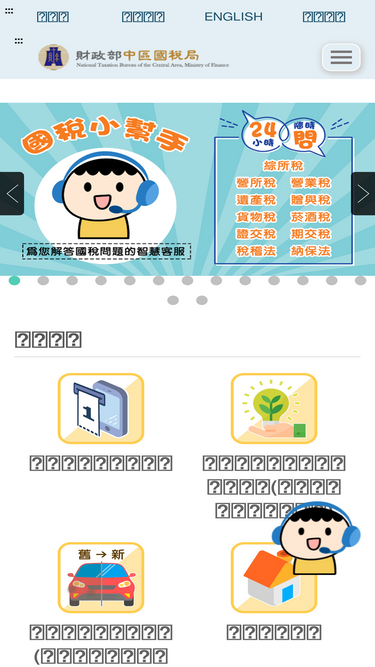The image size is (375, 667).
Task: Switch the site to ENGLISH
Action: click(x=233, y=17)
